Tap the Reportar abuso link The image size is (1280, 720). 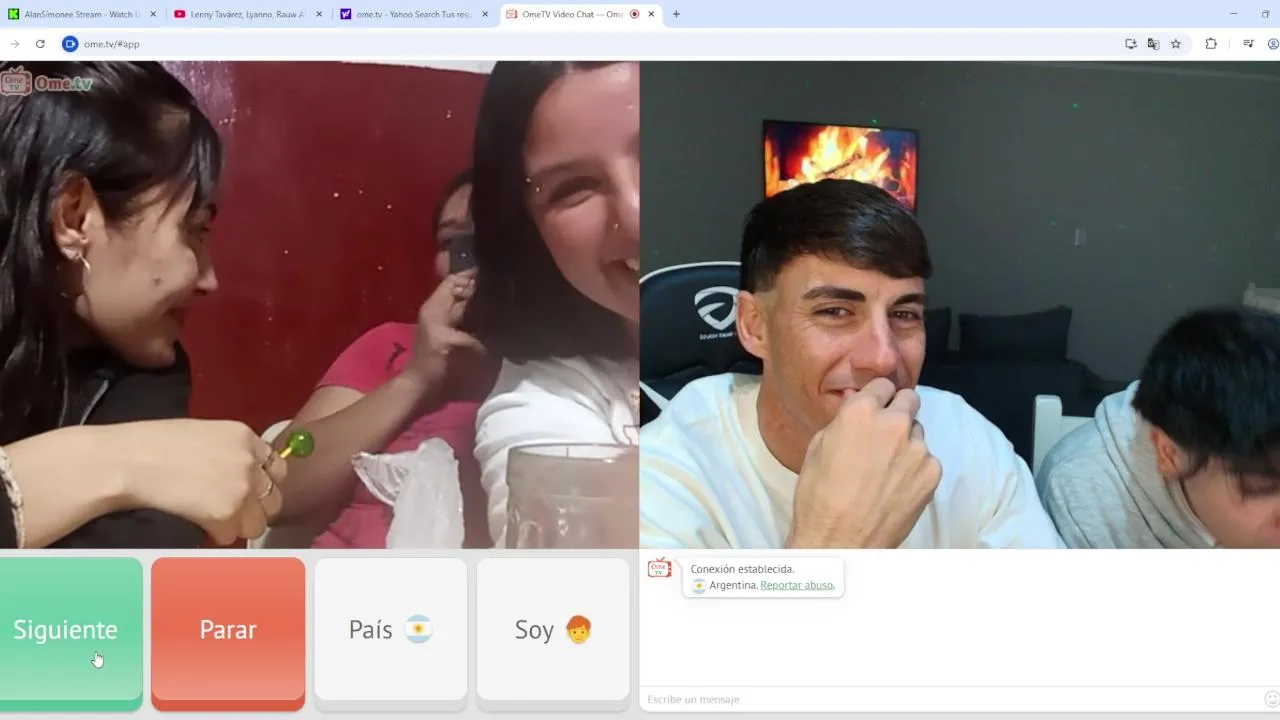pyautogui.click(x=796, y=585)
